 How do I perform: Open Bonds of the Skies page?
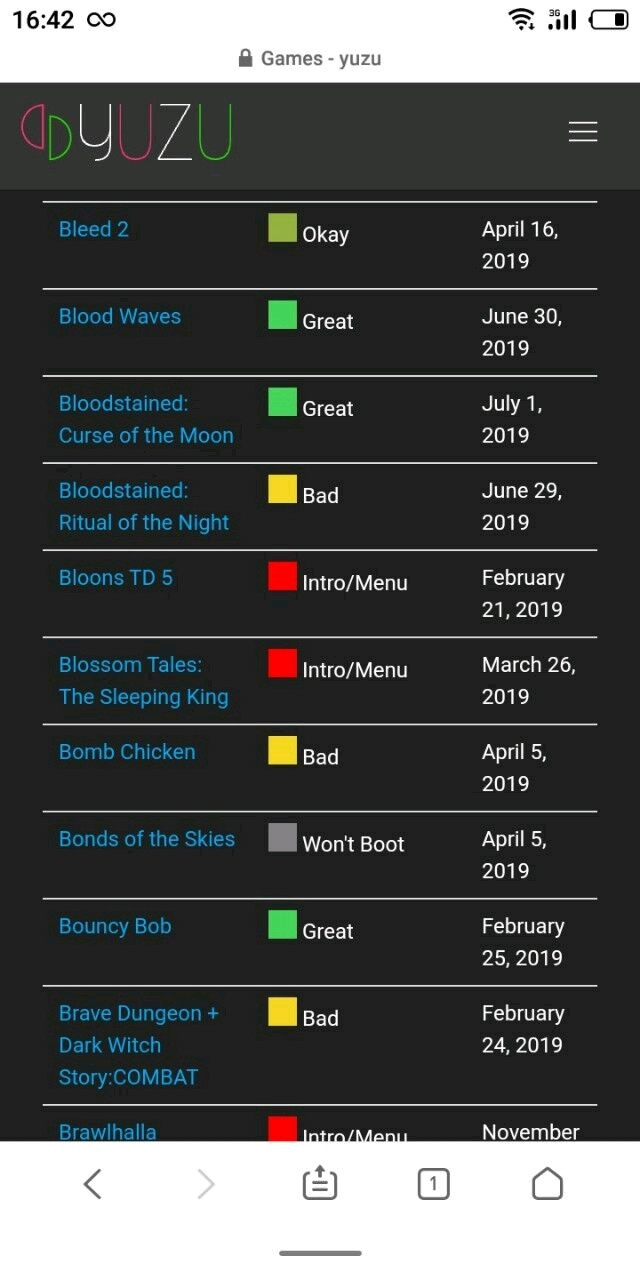click(146, 838)
